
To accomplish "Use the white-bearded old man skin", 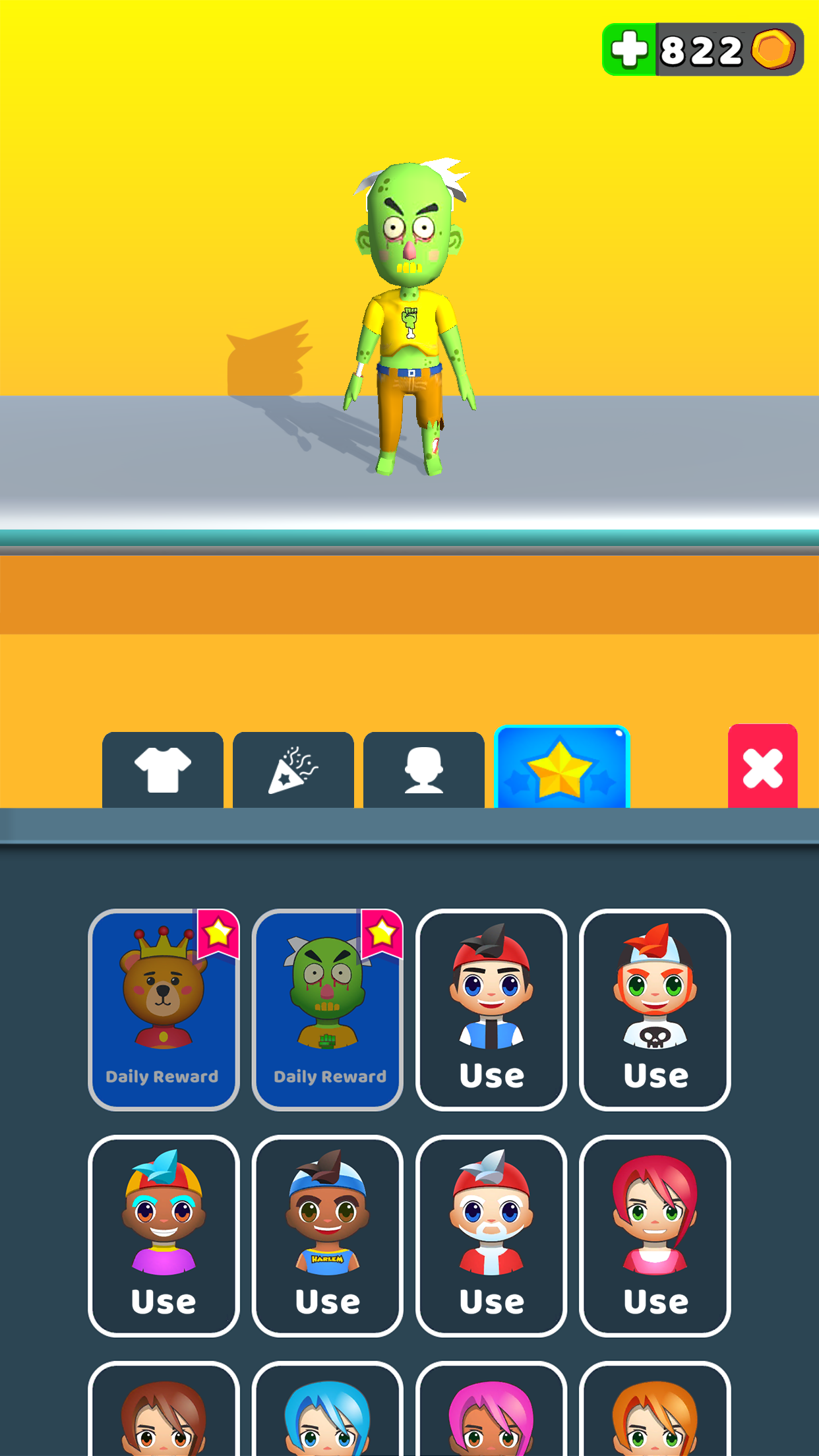I will pyautogui.click(x=491, y=1235).
